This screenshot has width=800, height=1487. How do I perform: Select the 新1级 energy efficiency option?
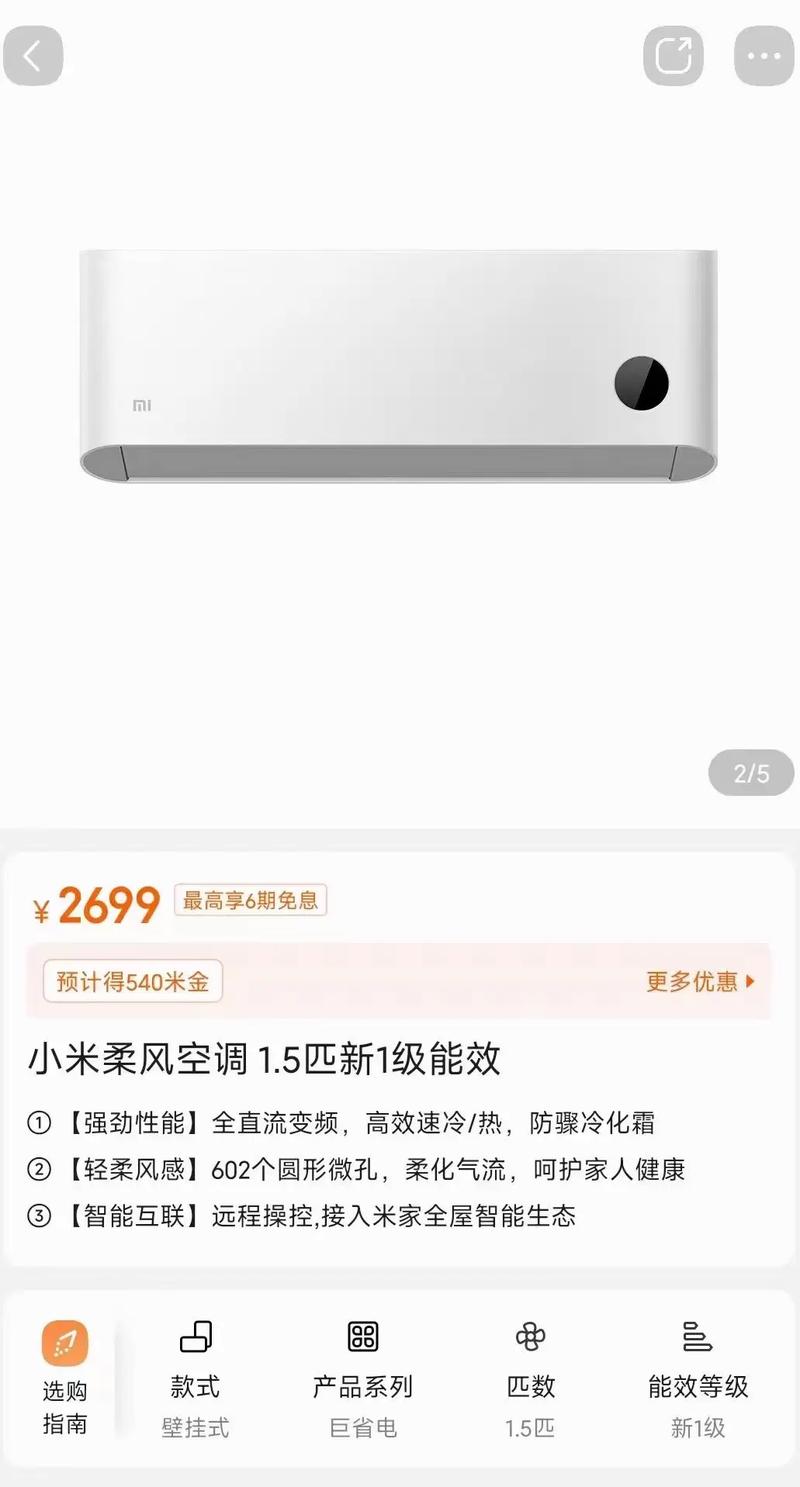(697, 1428)
